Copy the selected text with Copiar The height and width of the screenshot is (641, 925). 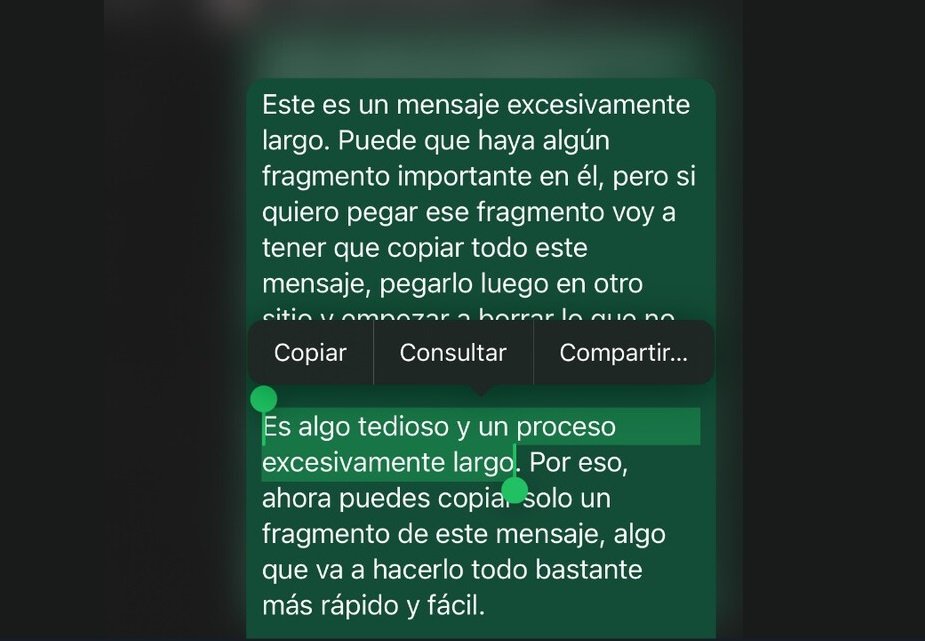[x=310, y=353]
